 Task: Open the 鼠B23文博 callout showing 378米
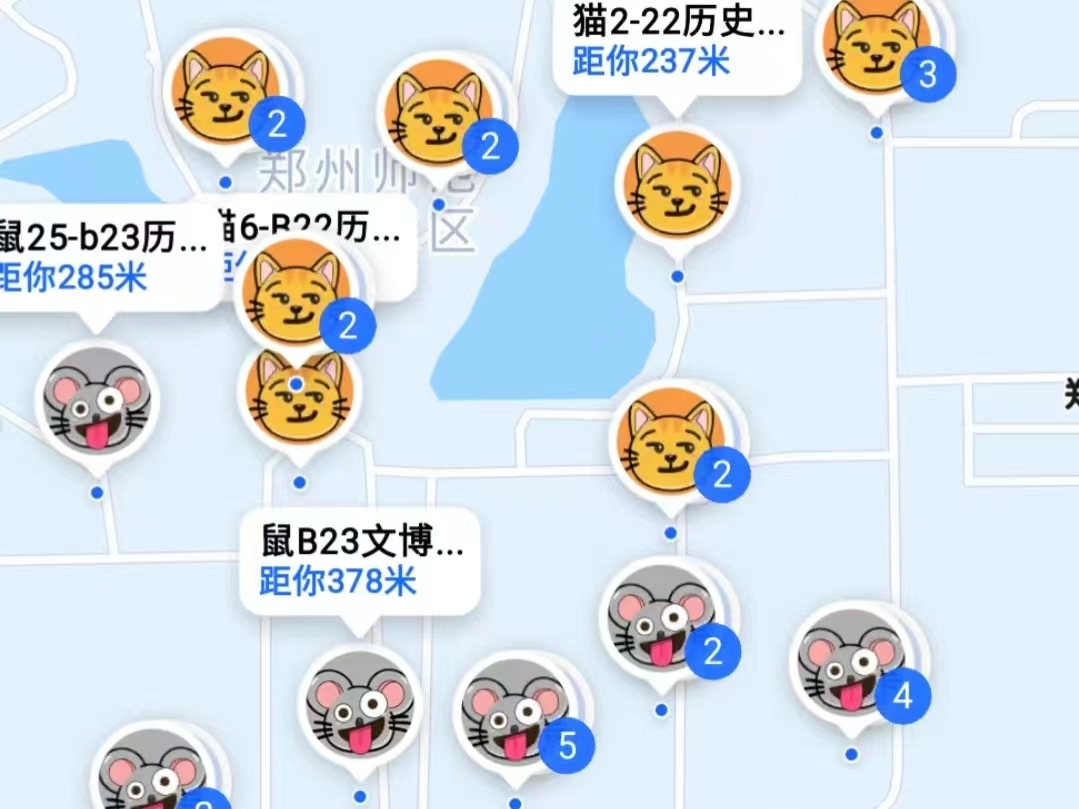358,563
